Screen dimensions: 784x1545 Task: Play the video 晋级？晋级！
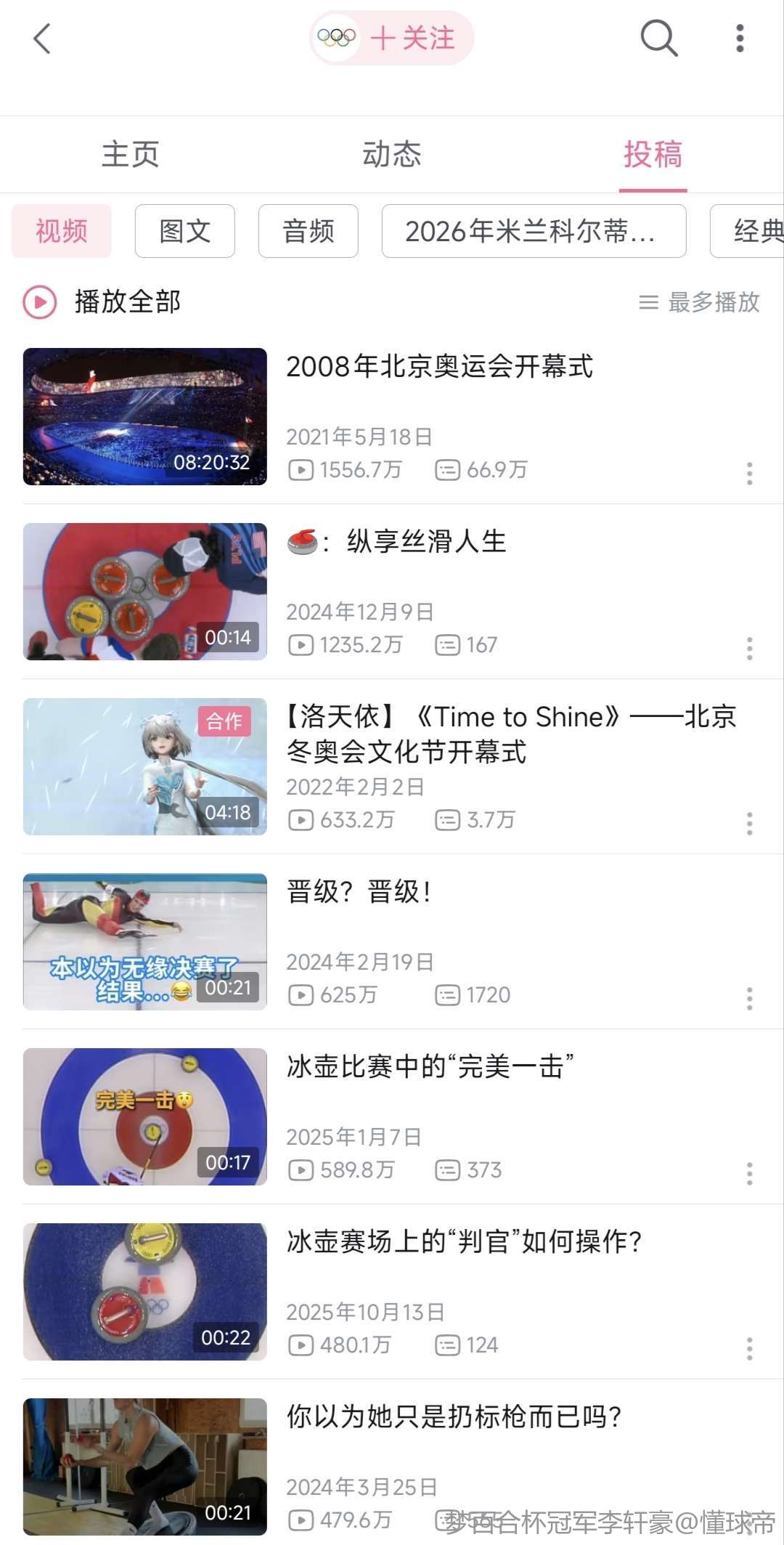(359, 892)
